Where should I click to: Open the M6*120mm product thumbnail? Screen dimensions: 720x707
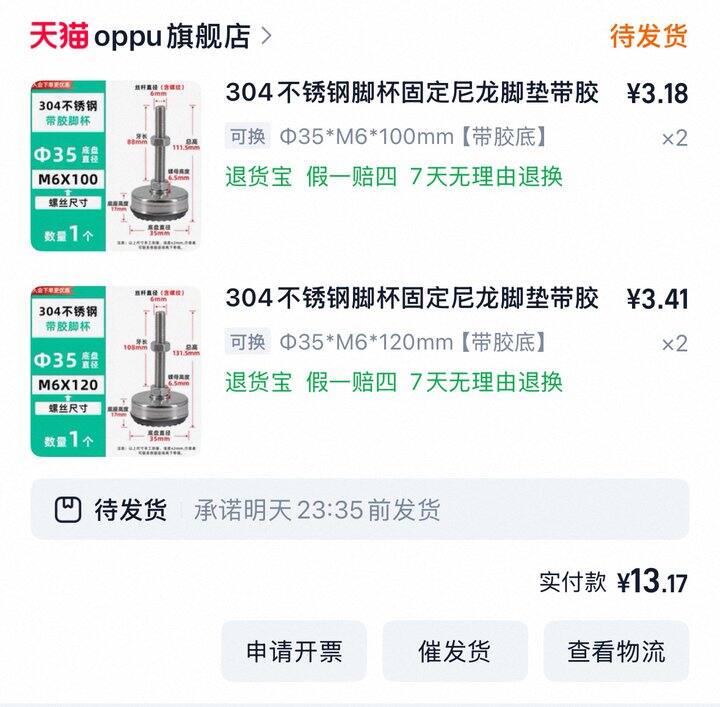tap(116, 371)
